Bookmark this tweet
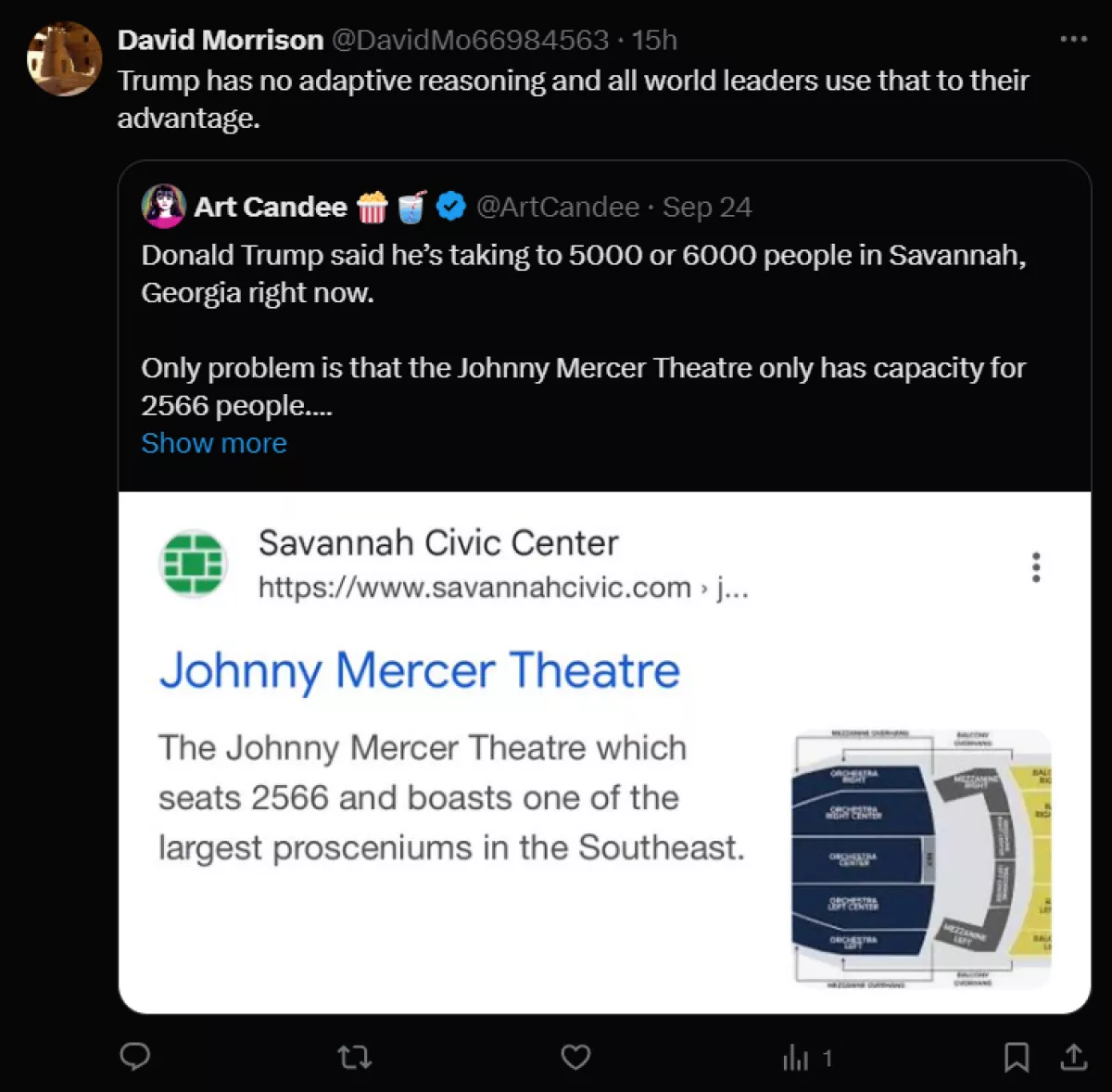The height and width of the screenshot is (1092, 1112). (x=1017, y=1057)
